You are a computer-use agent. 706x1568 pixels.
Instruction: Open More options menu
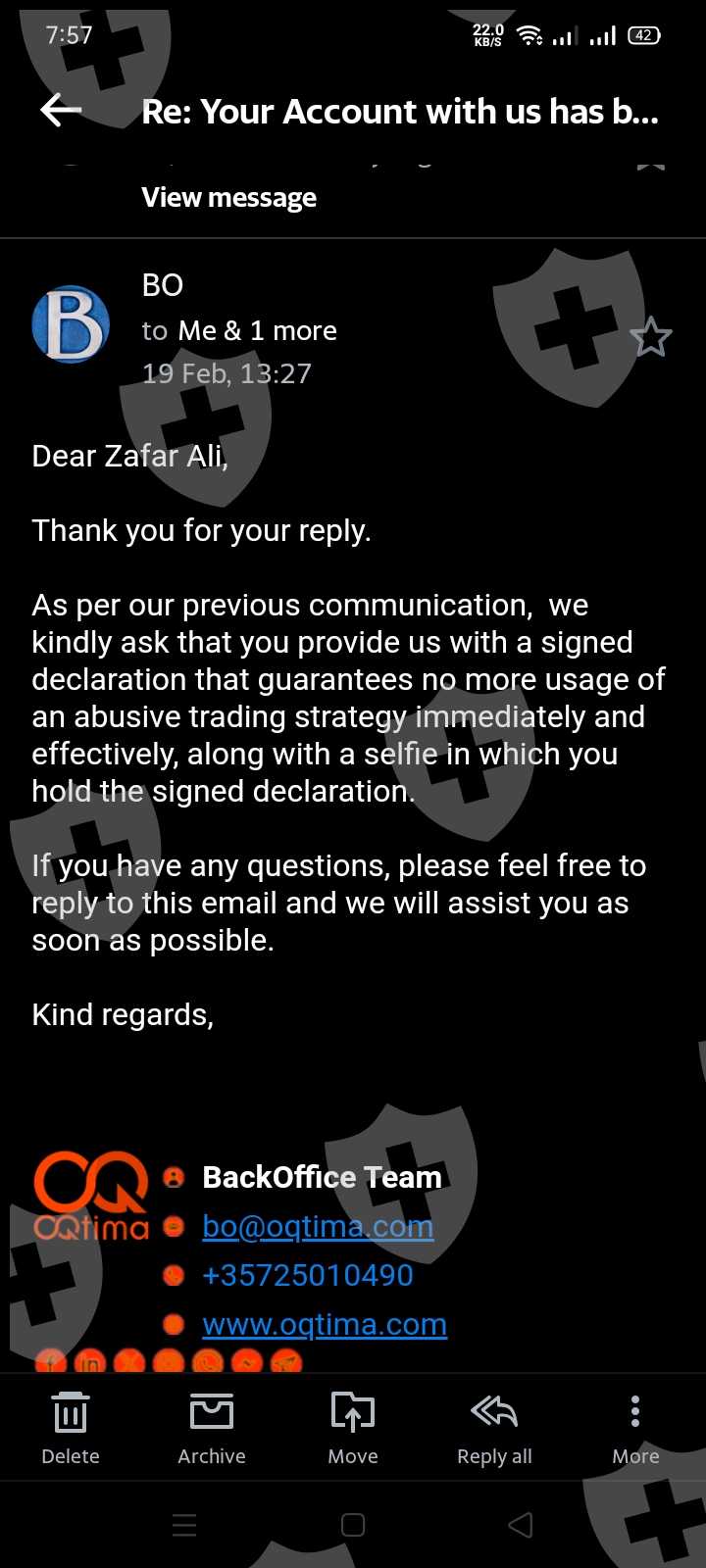coord(635,1429)
